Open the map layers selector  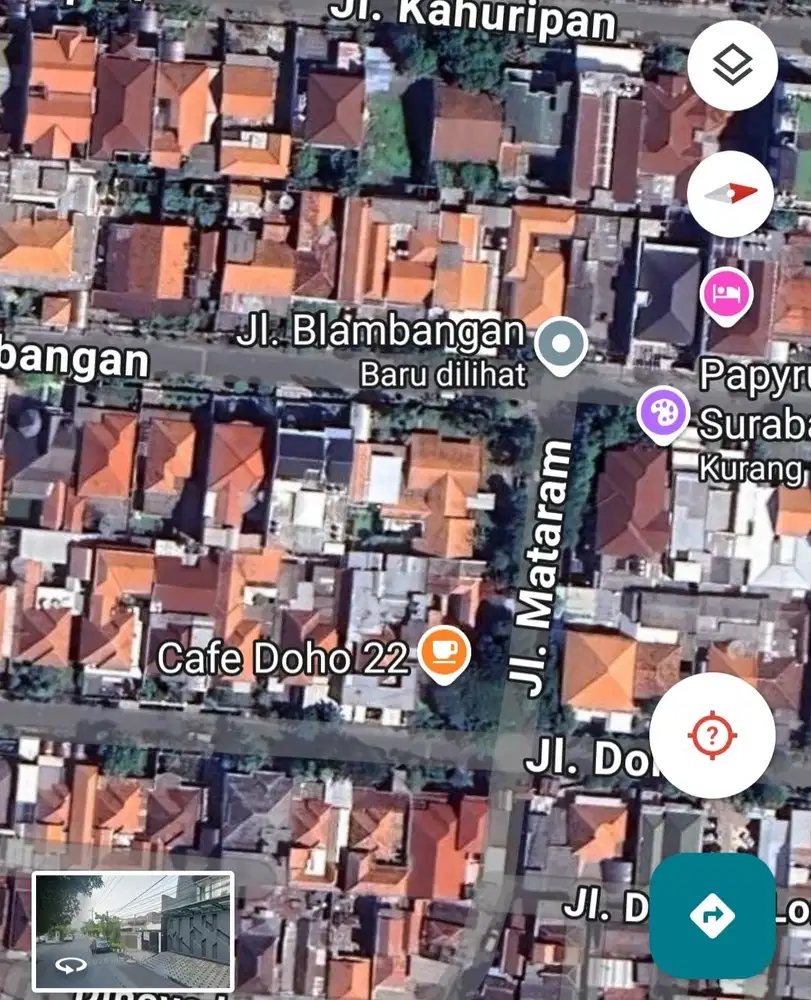[x=732, y=64]
